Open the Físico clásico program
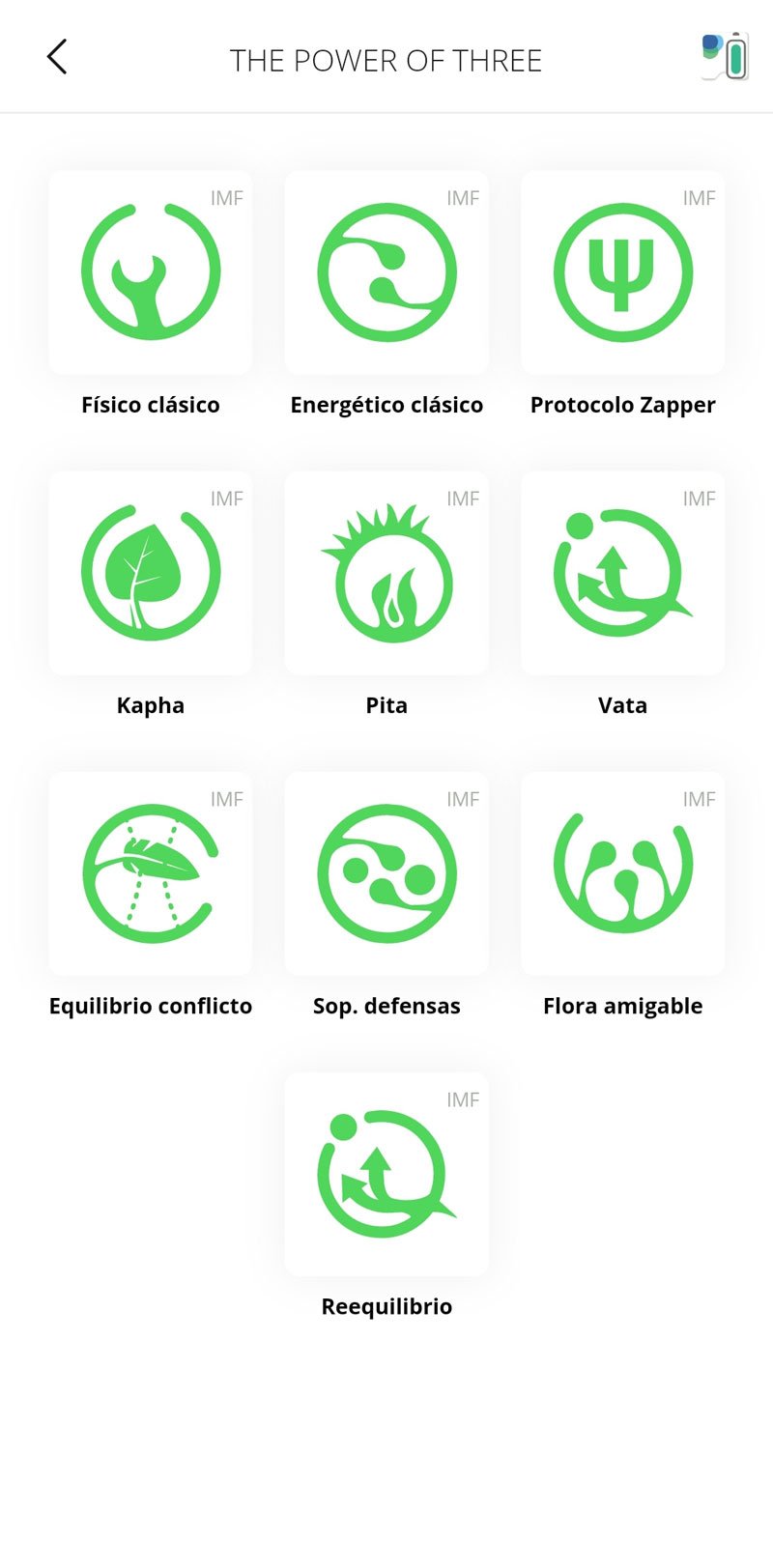 (x=151, y=273)
